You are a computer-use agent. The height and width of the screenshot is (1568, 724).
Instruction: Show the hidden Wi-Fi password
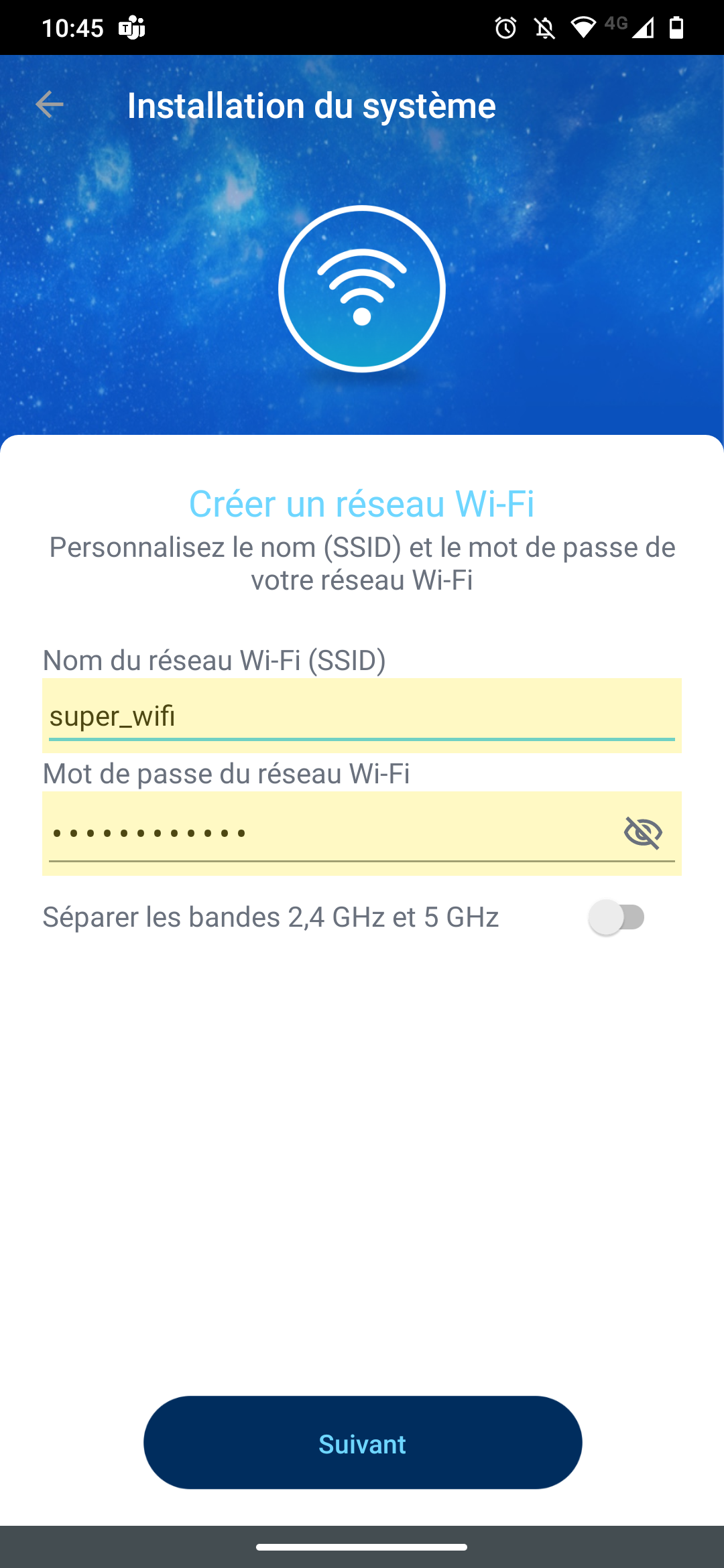643,832
